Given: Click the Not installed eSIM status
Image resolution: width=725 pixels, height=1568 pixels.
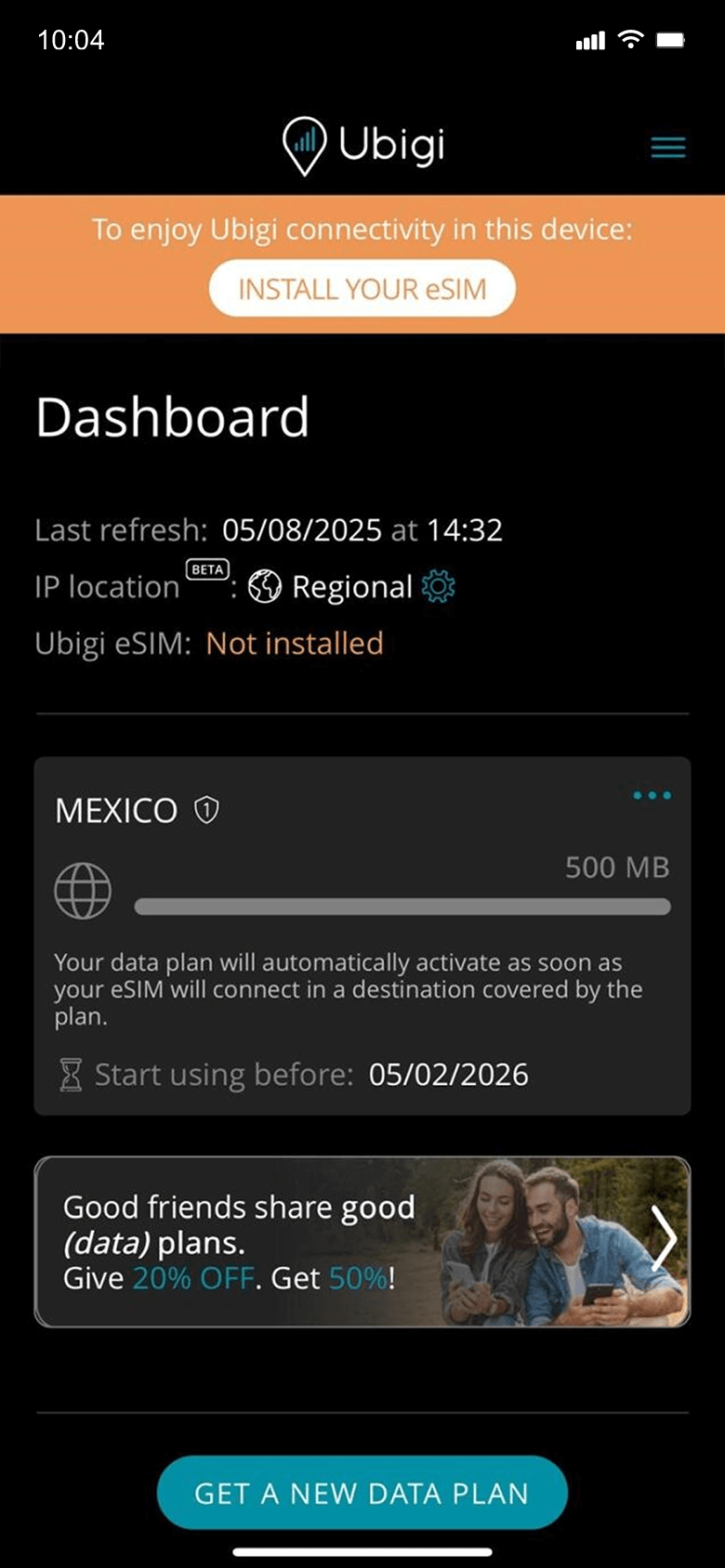Looking at the screenshot, I should coord(295,643).
